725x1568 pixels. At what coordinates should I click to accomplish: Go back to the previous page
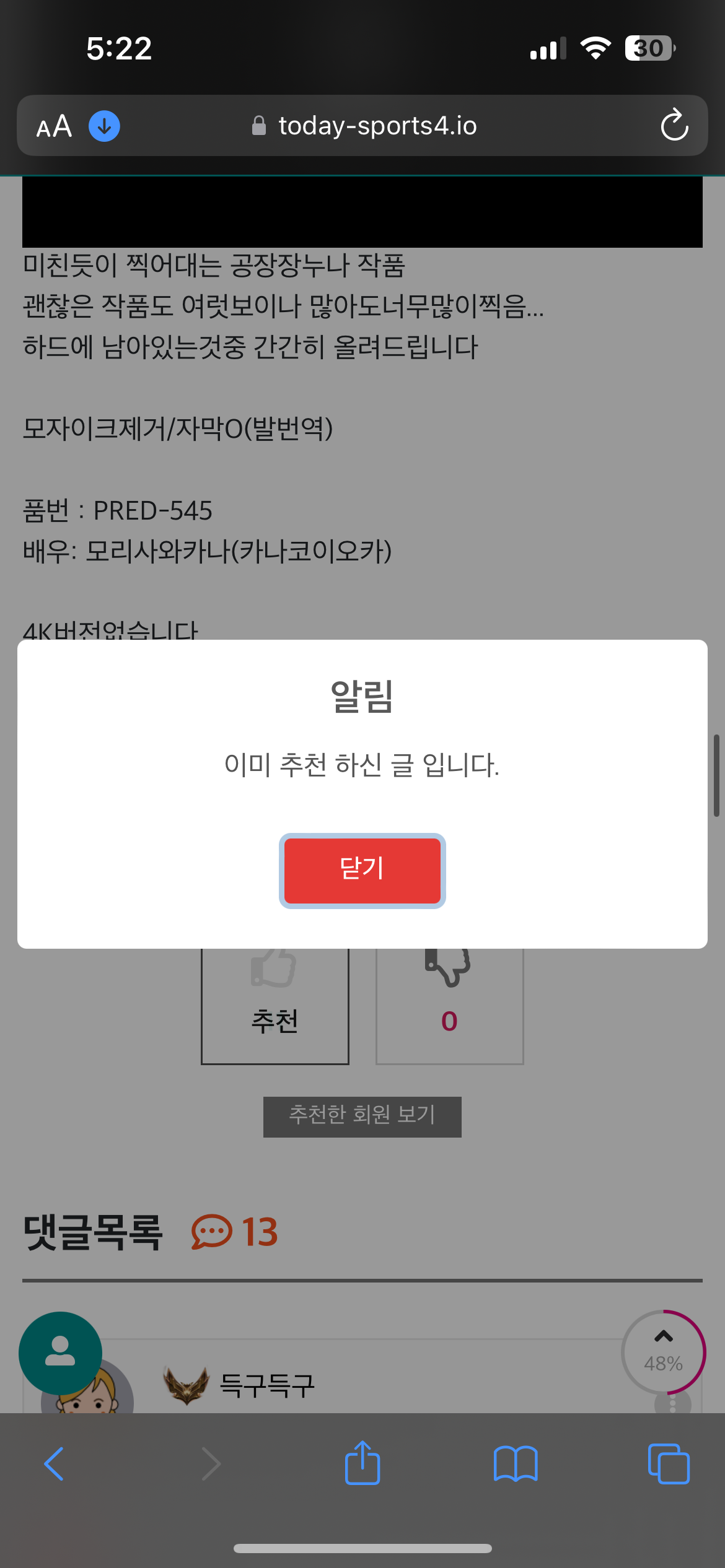(x=54, y=1464)
